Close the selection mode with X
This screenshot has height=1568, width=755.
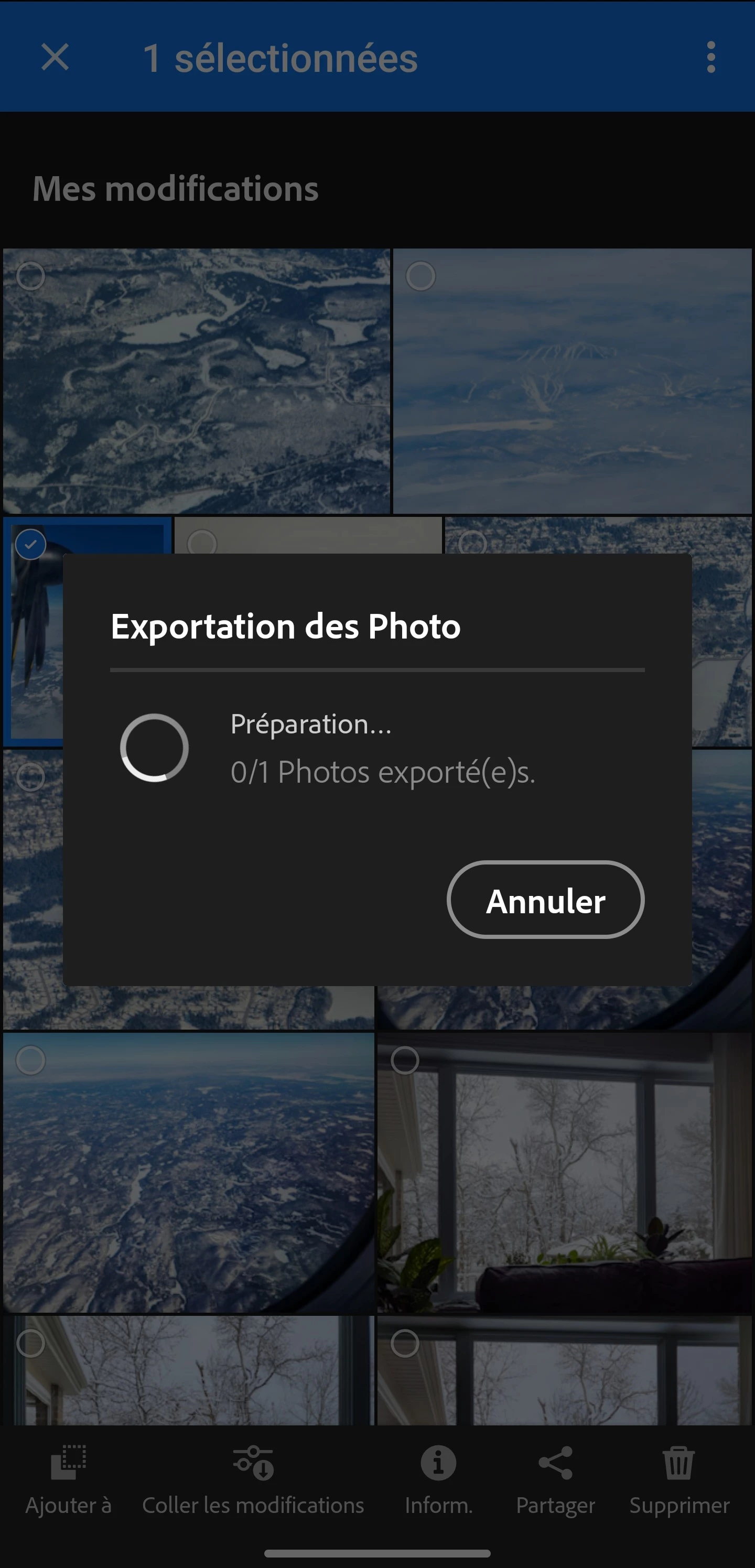(55, 57)
